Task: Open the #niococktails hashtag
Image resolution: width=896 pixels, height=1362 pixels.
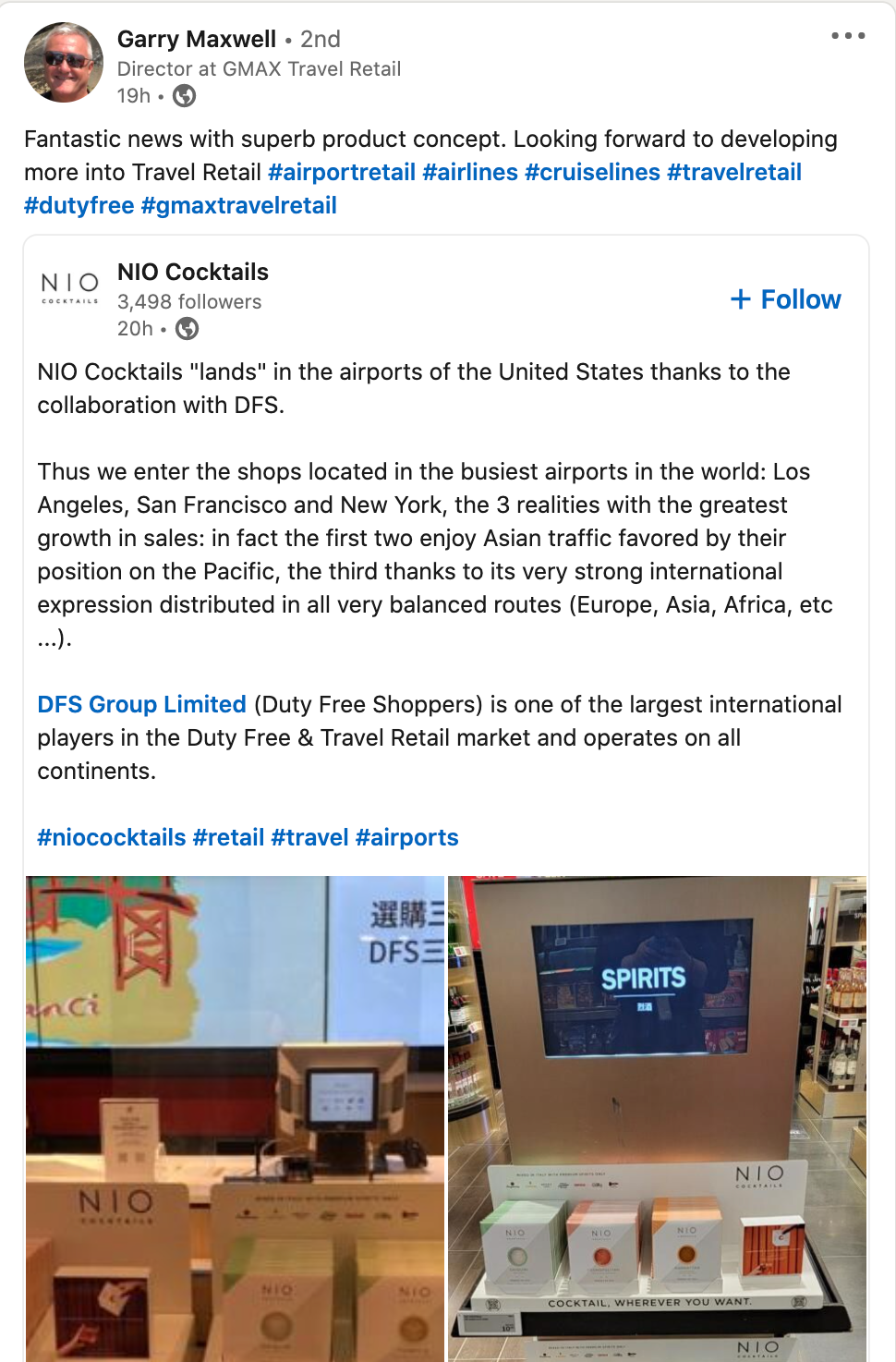Action: pos(112,838)
